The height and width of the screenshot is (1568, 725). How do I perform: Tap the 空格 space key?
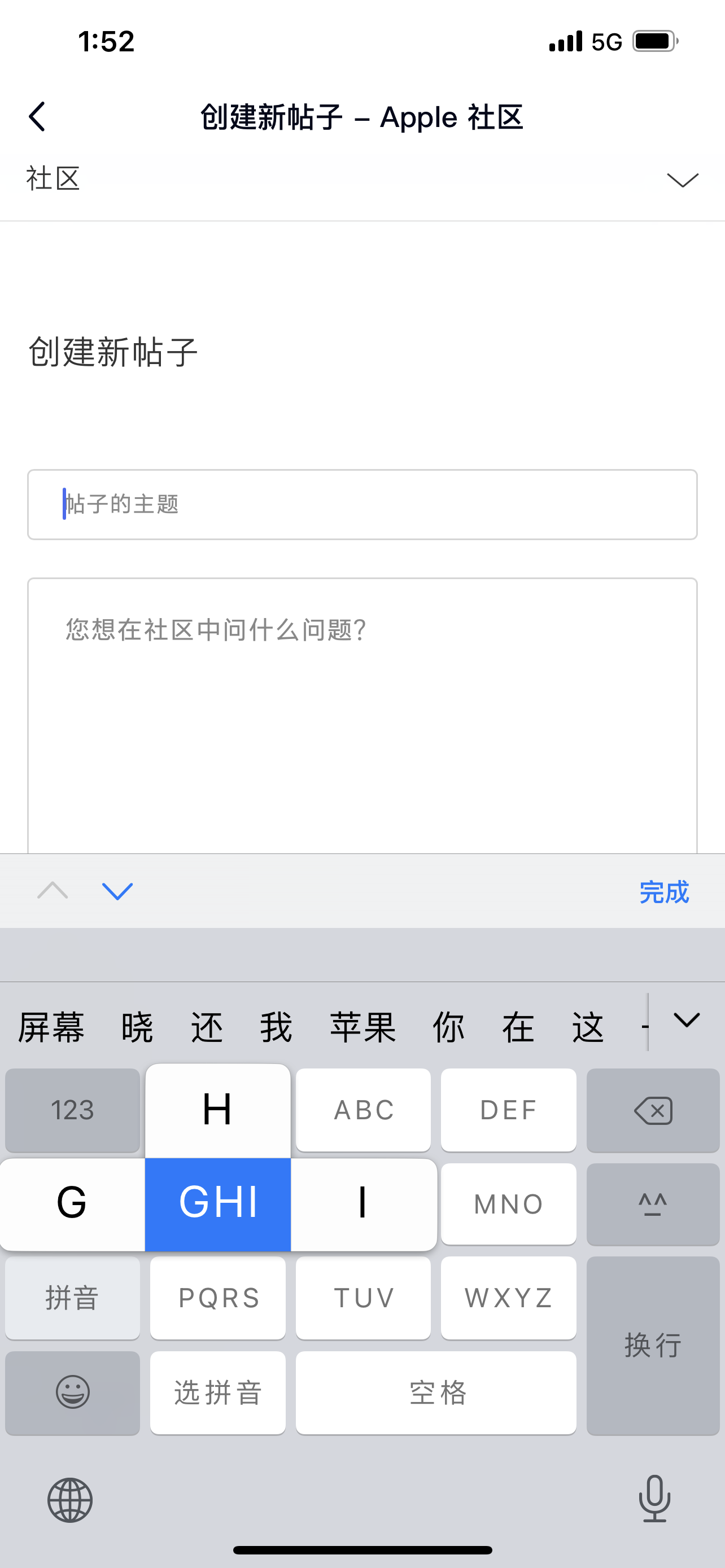click(x=436, y=1392)
